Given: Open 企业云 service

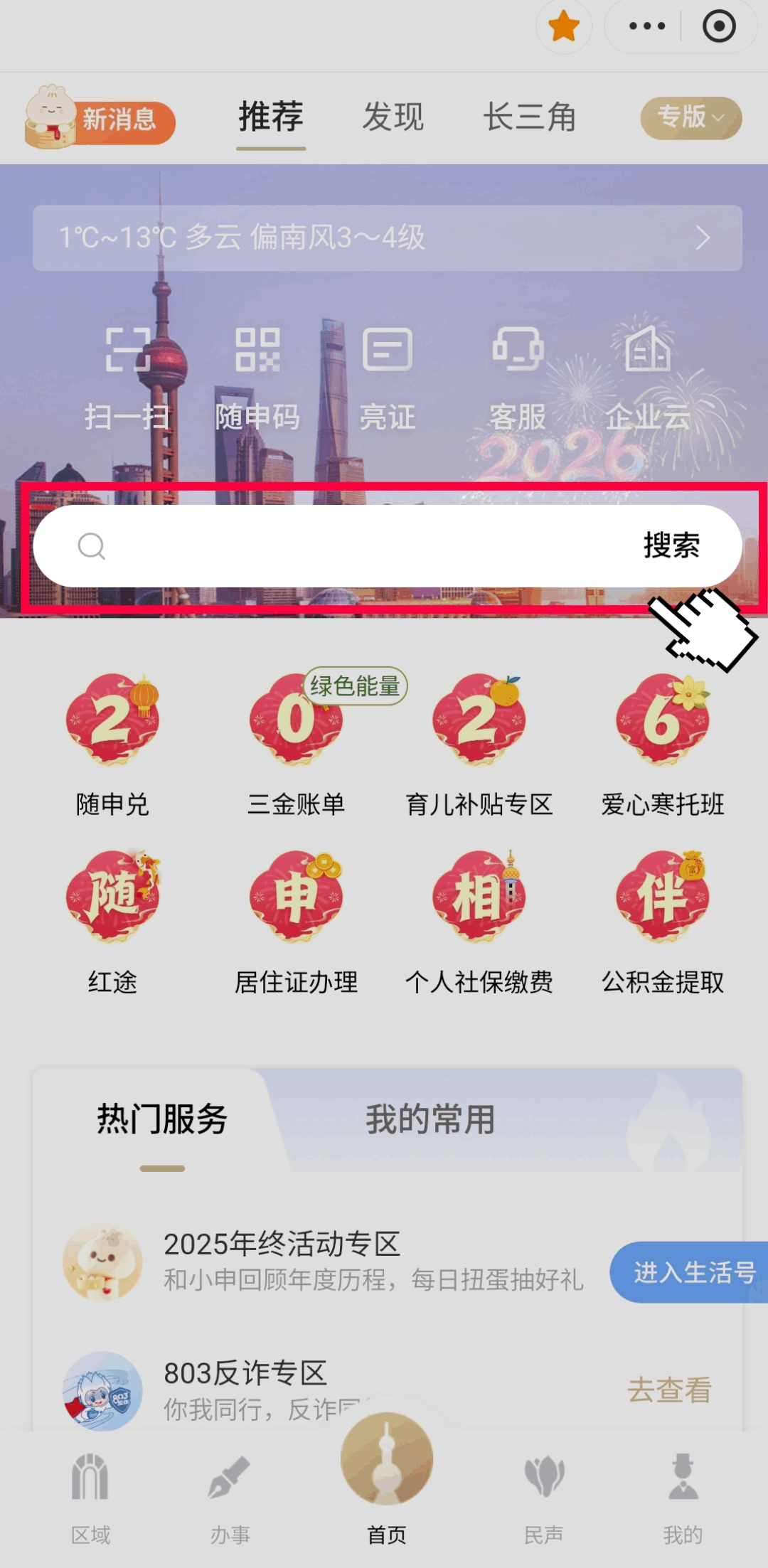Looking at the screenshot, I should click(x=648, y=378).
